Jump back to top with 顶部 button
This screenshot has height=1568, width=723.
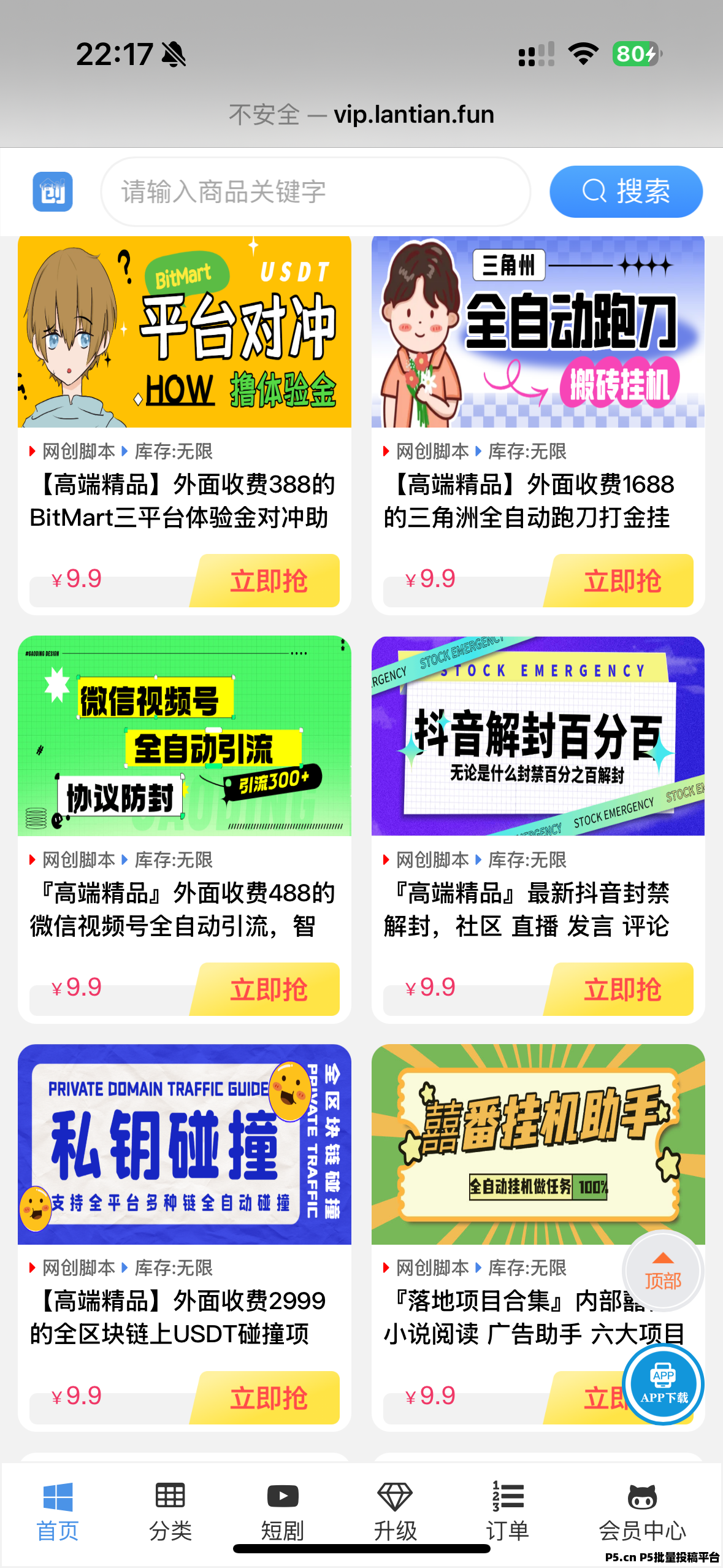663,1270
